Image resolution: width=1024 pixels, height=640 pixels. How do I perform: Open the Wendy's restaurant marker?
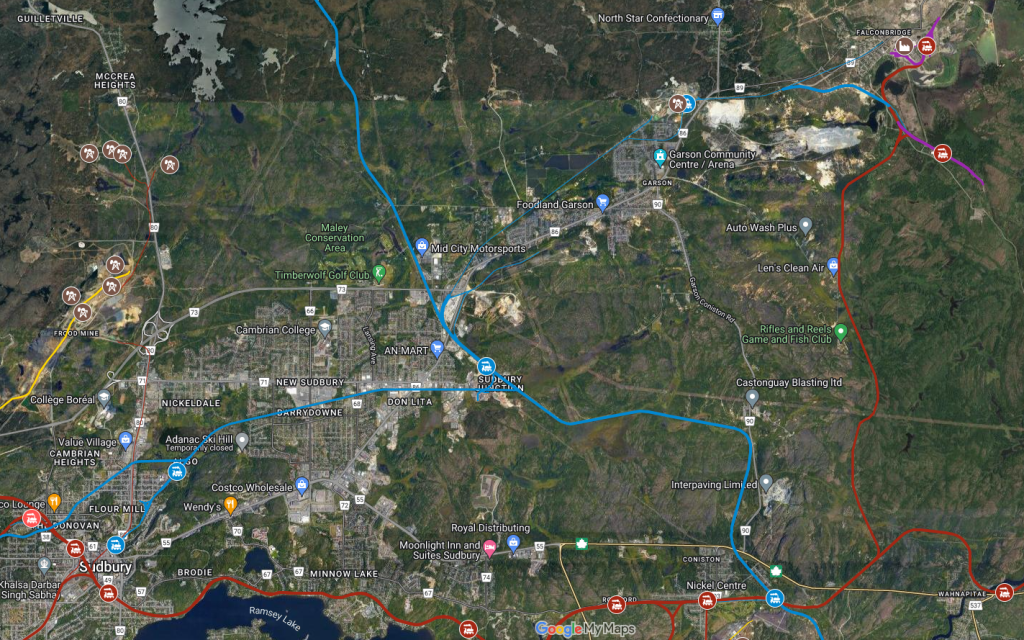[x=231, y=506]
